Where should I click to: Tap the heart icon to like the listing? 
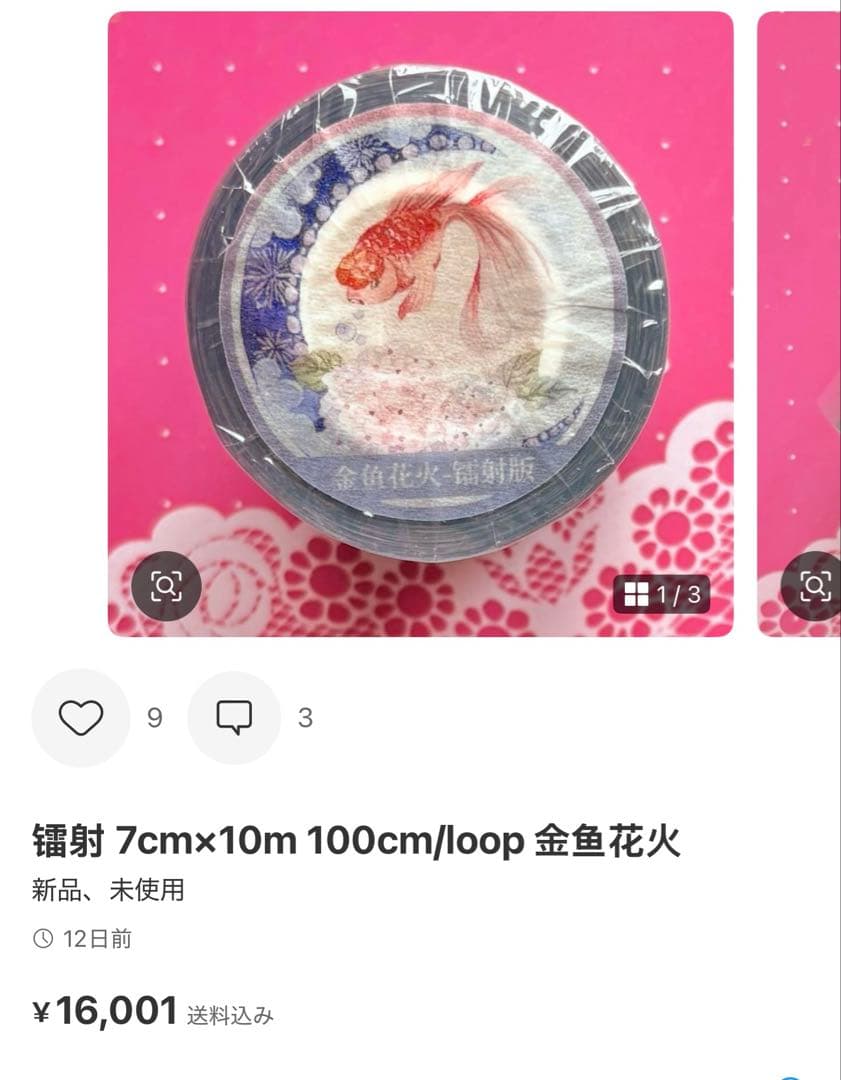[x=81, y=719]
